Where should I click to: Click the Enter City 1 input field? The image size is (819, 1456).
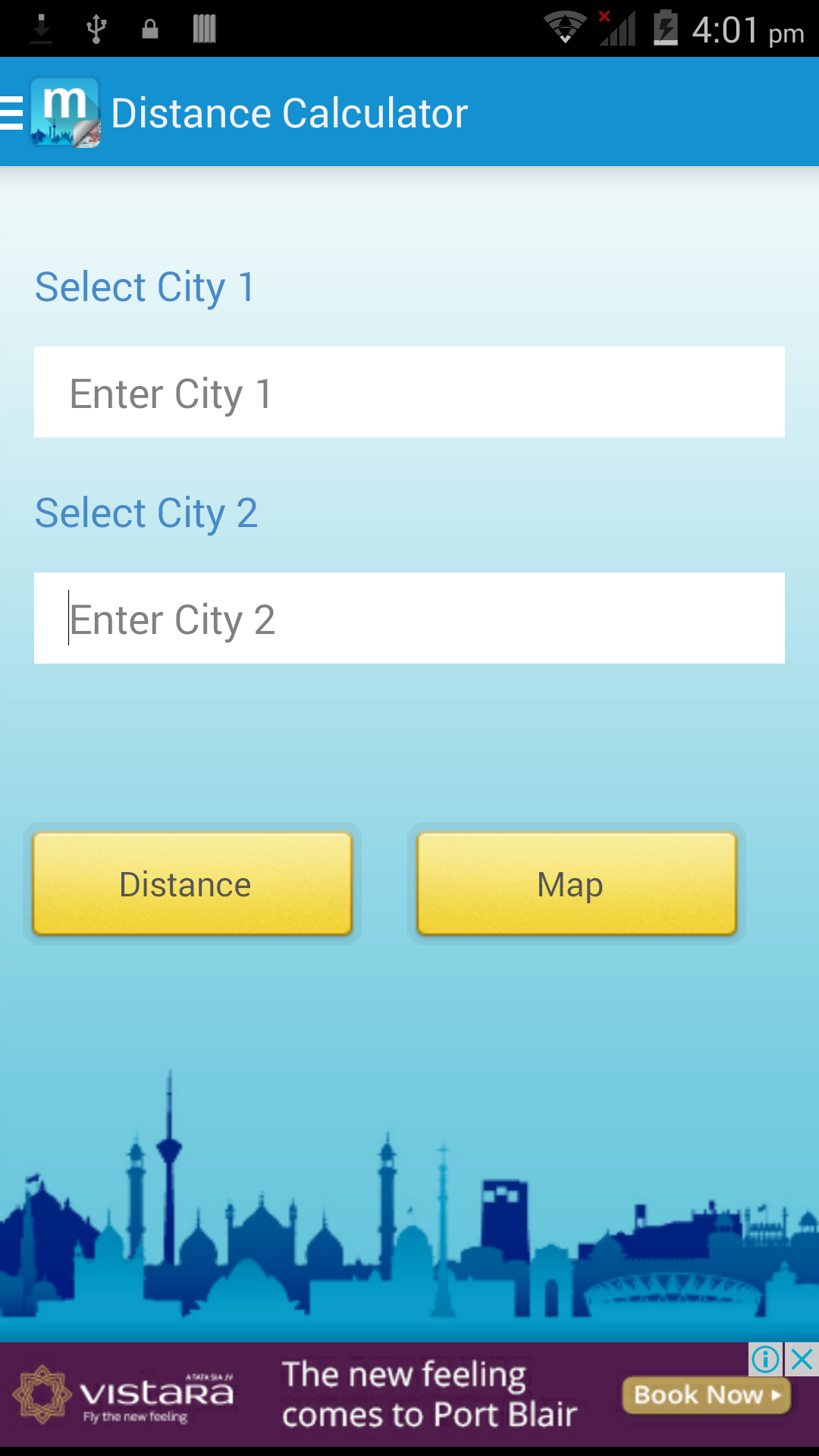coord(409,392)
